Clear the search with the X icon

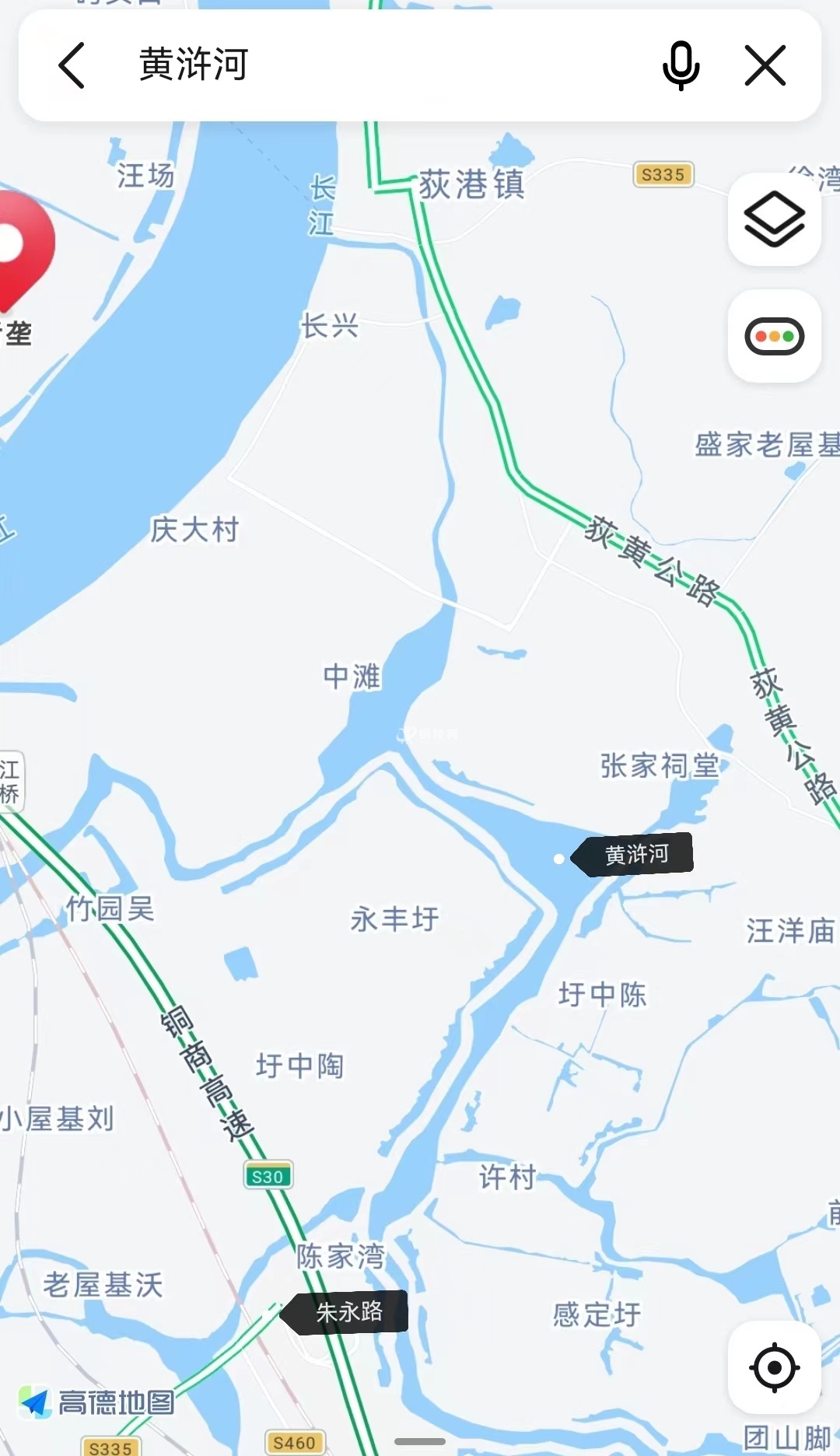point(765,65)
